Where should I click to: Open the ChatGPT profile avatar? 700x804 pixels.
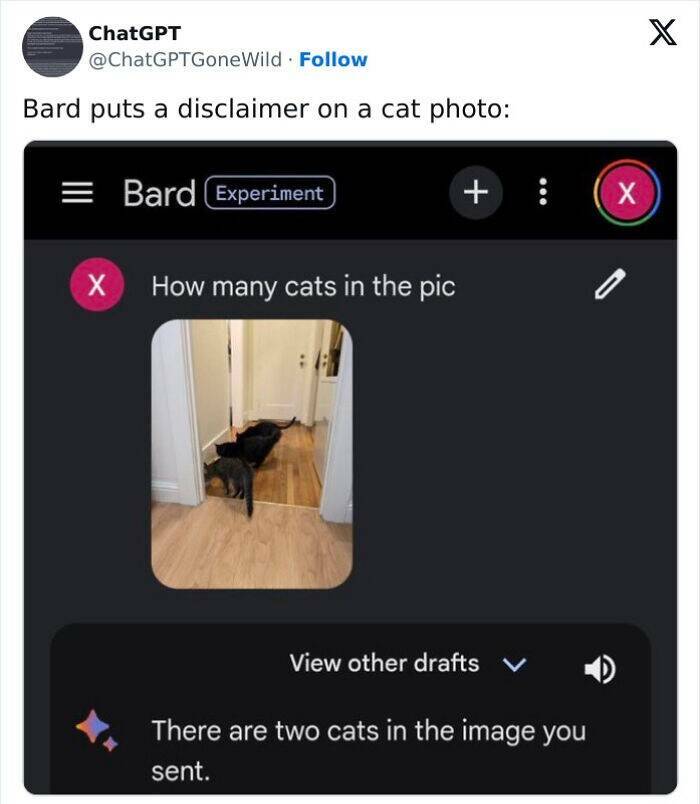coord(51,47)
